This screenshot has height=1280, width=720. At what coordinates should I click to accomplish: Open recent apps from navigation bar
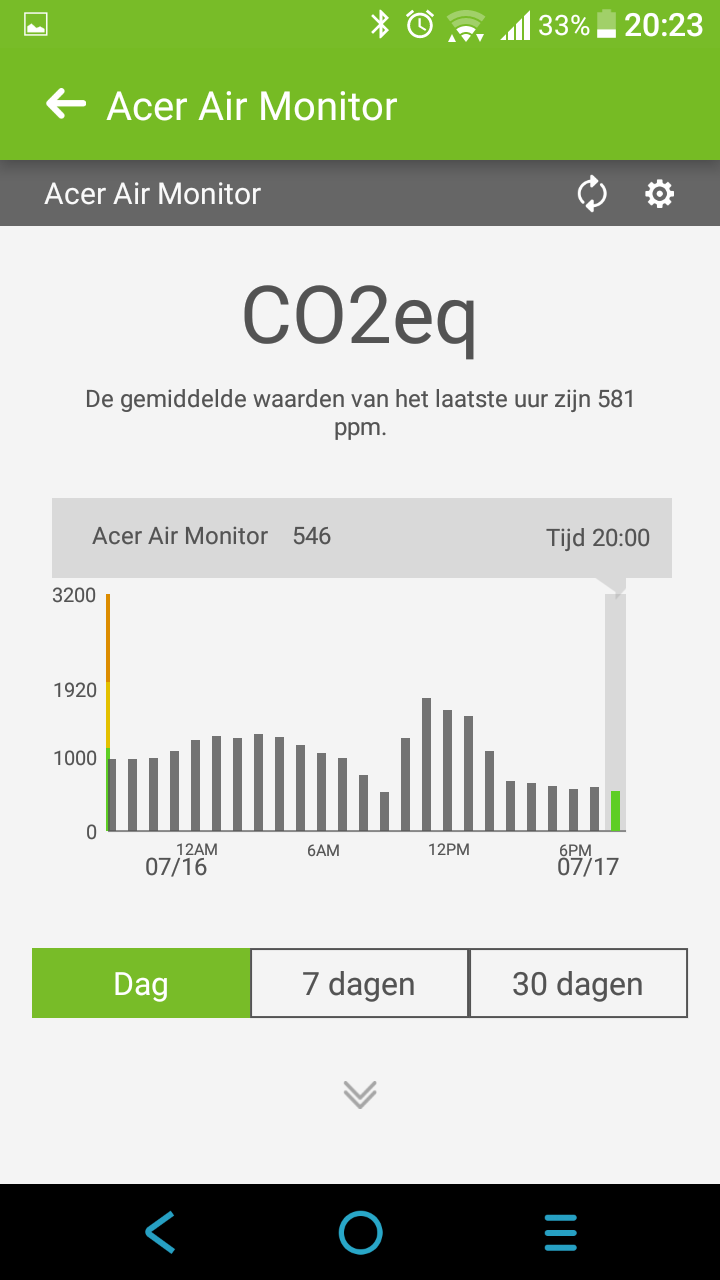[561, 1232]
